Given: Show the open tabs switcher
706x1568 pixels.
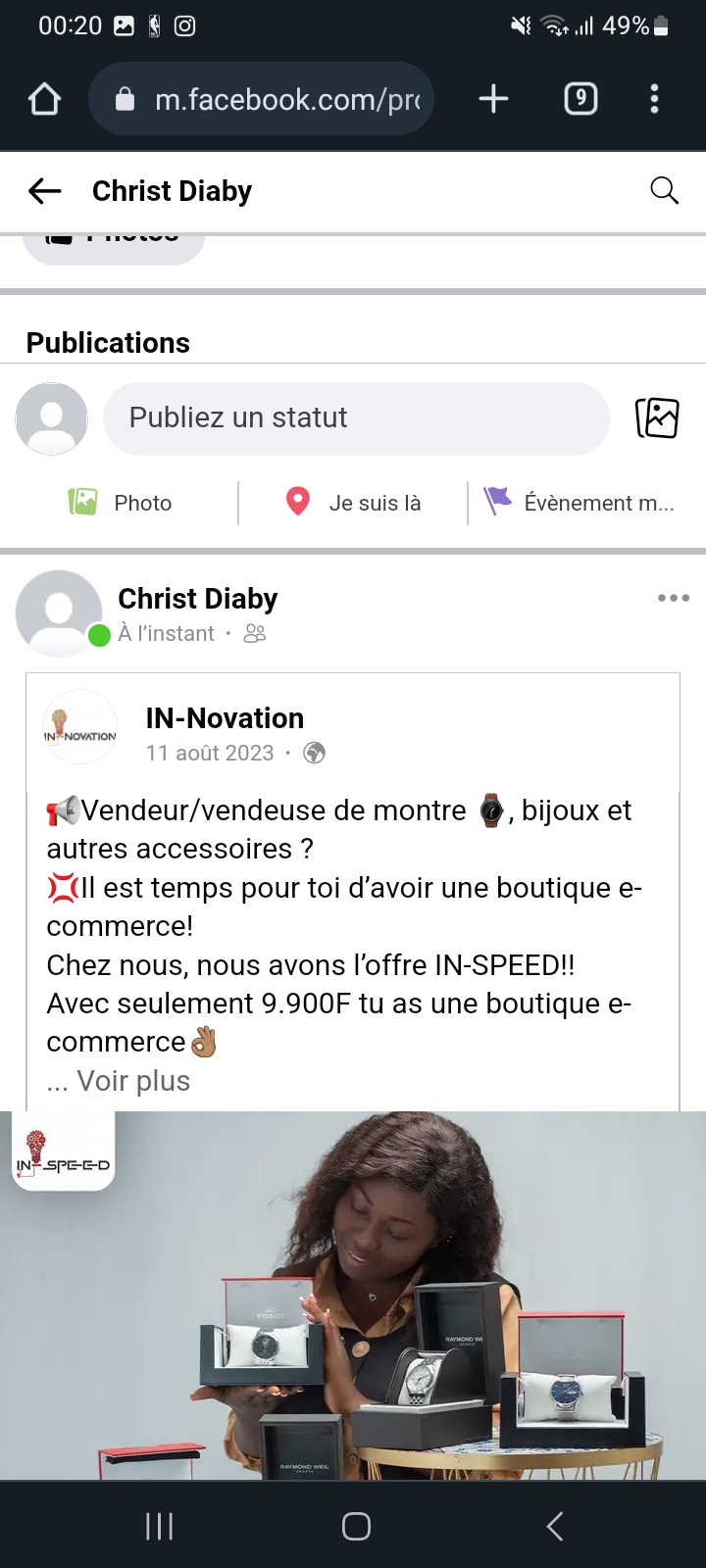Looking at the screenshot, I should [x=580, y=99].
